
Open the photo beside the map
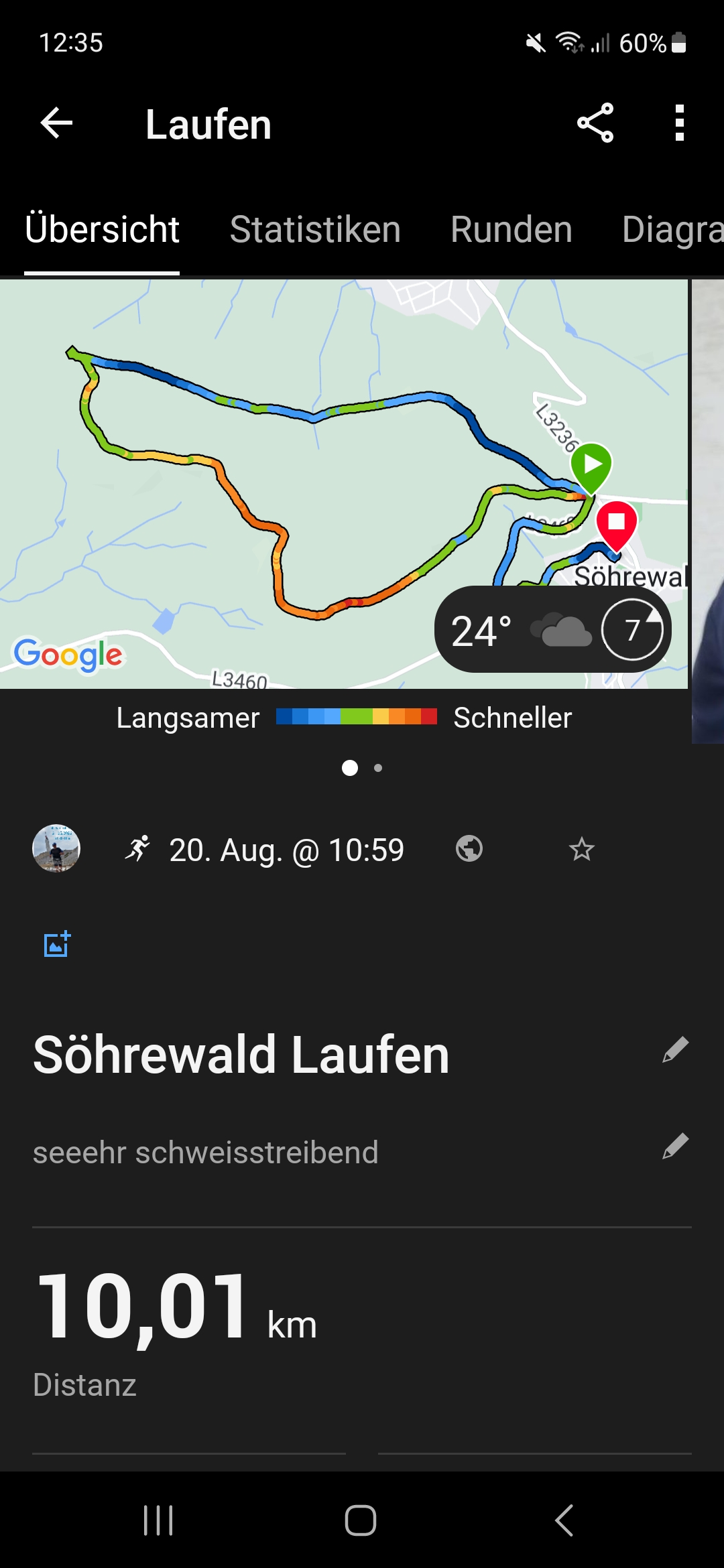click(708, 509)
